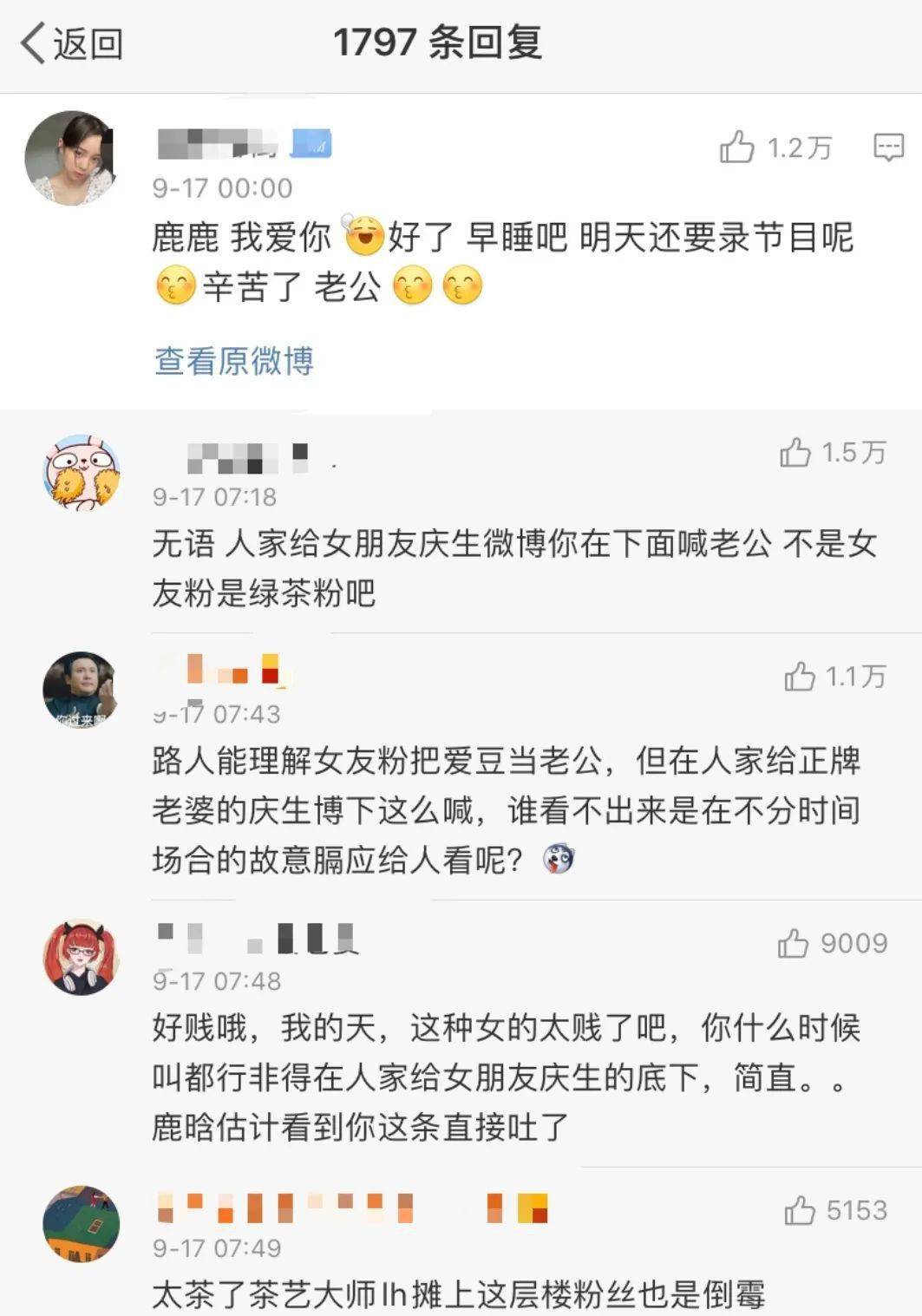Viewport: 922px width, 1316px height.
Task: Like the reply showing 9009 likes
Action: coord(793,943)
